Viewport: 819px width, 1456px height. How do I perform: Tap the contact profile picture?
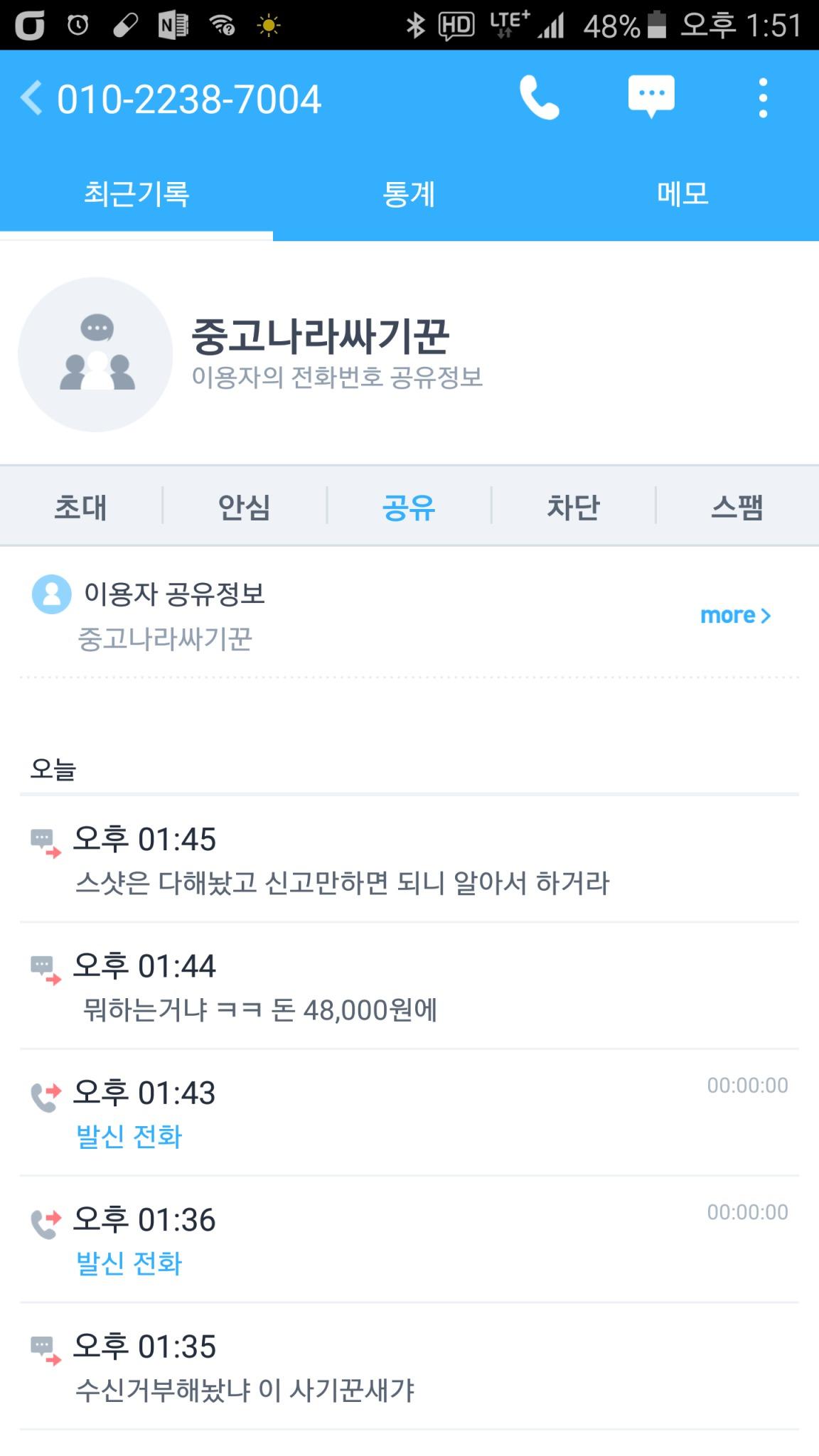coord(95,354)
